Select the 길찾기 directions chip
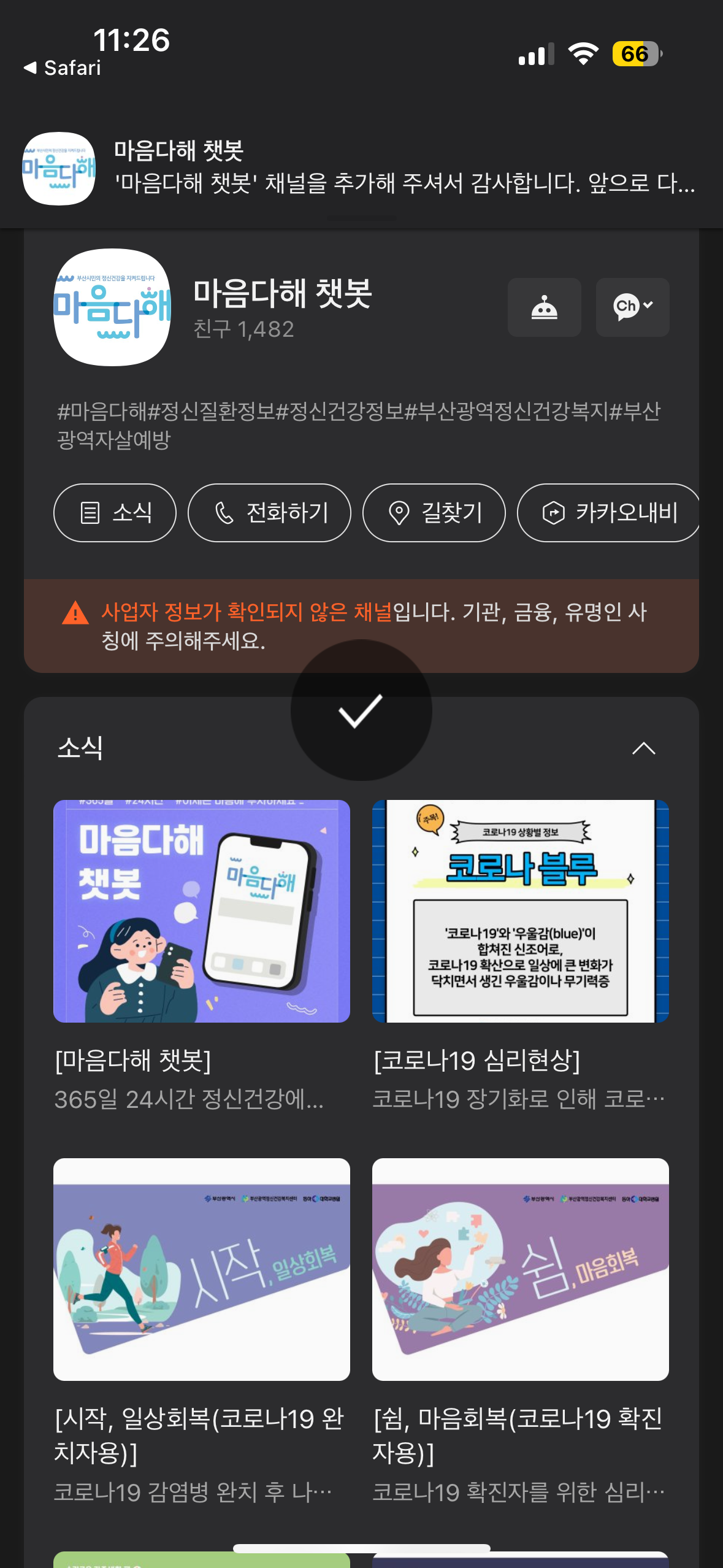The height and width of the screenshot is (1568, 723). (434, 513)
